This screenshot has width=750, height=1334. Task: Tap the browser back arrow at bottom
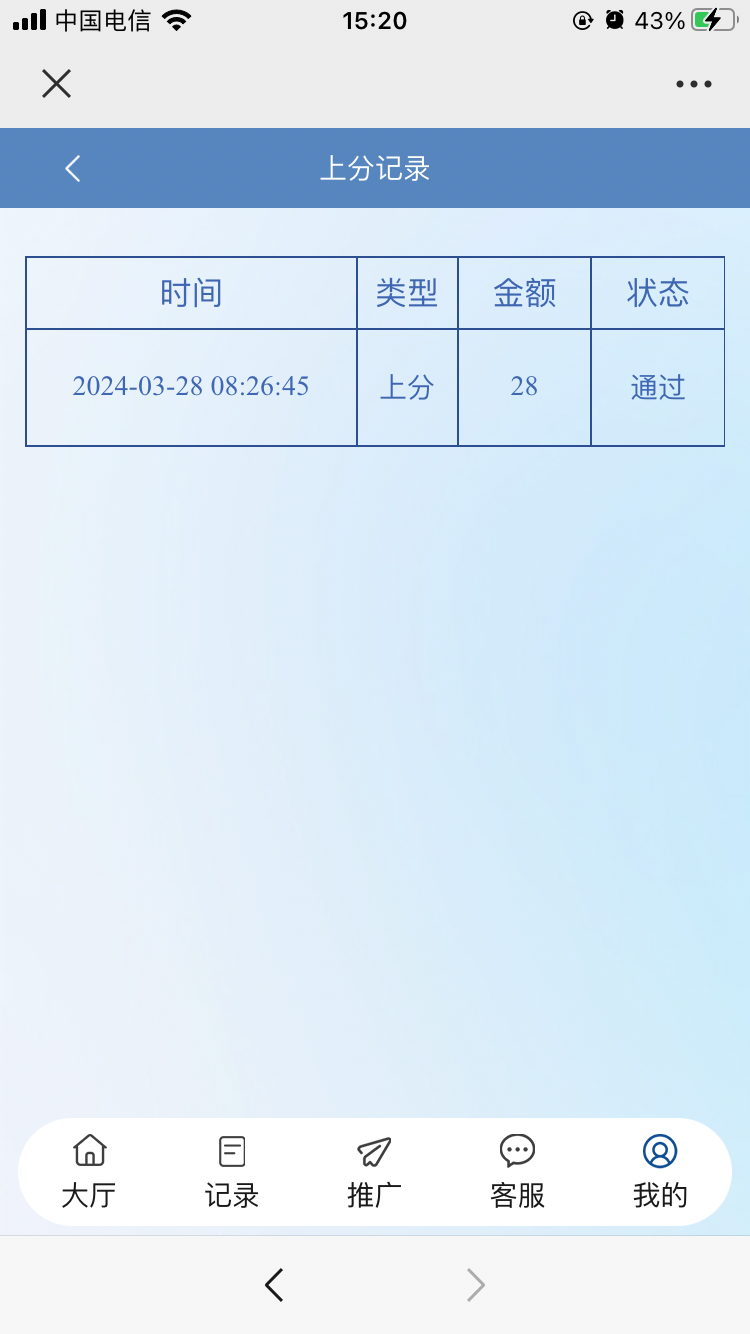pos(274,1284)
